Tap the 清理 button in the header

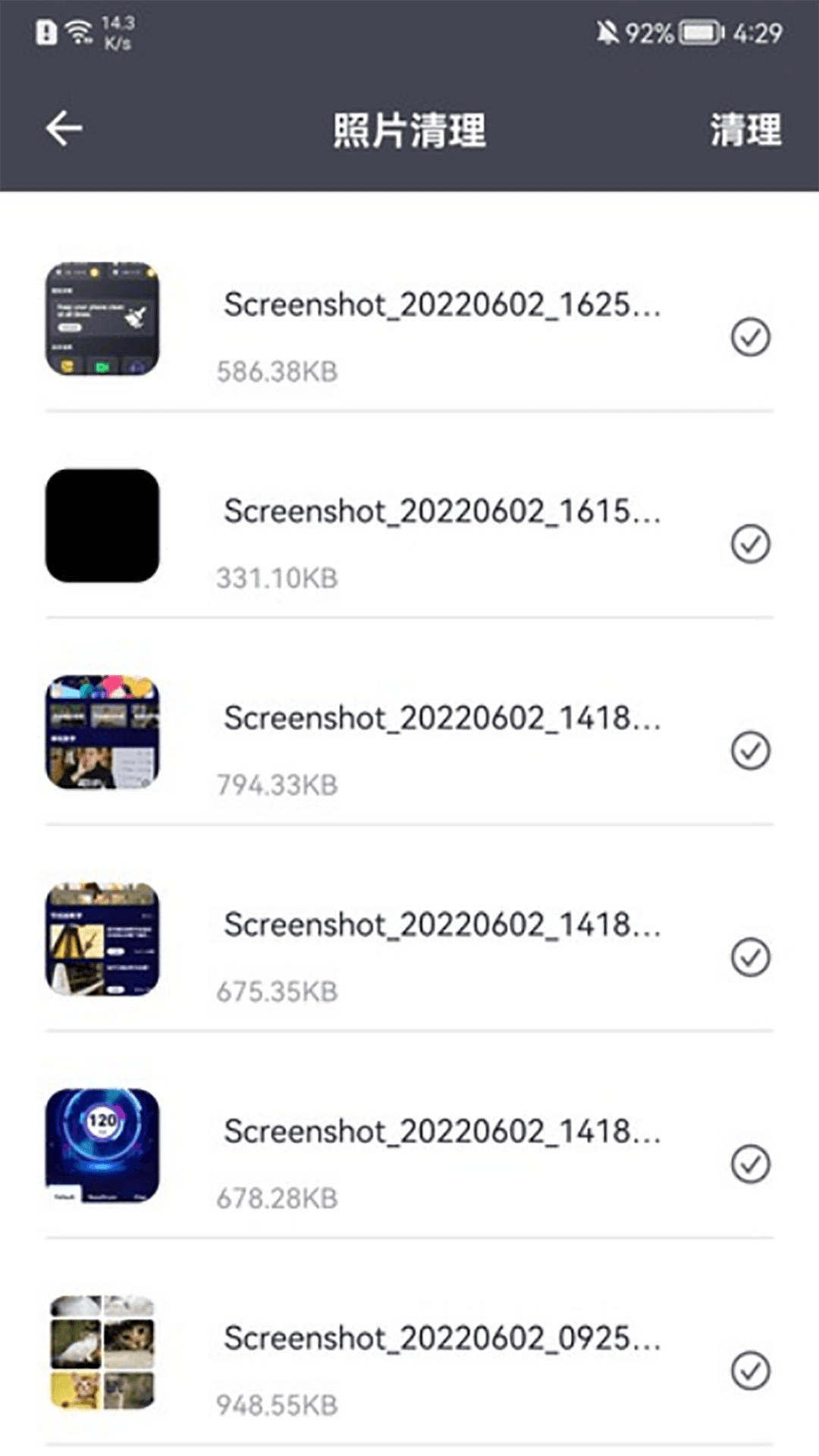click(x=745, y=130)
